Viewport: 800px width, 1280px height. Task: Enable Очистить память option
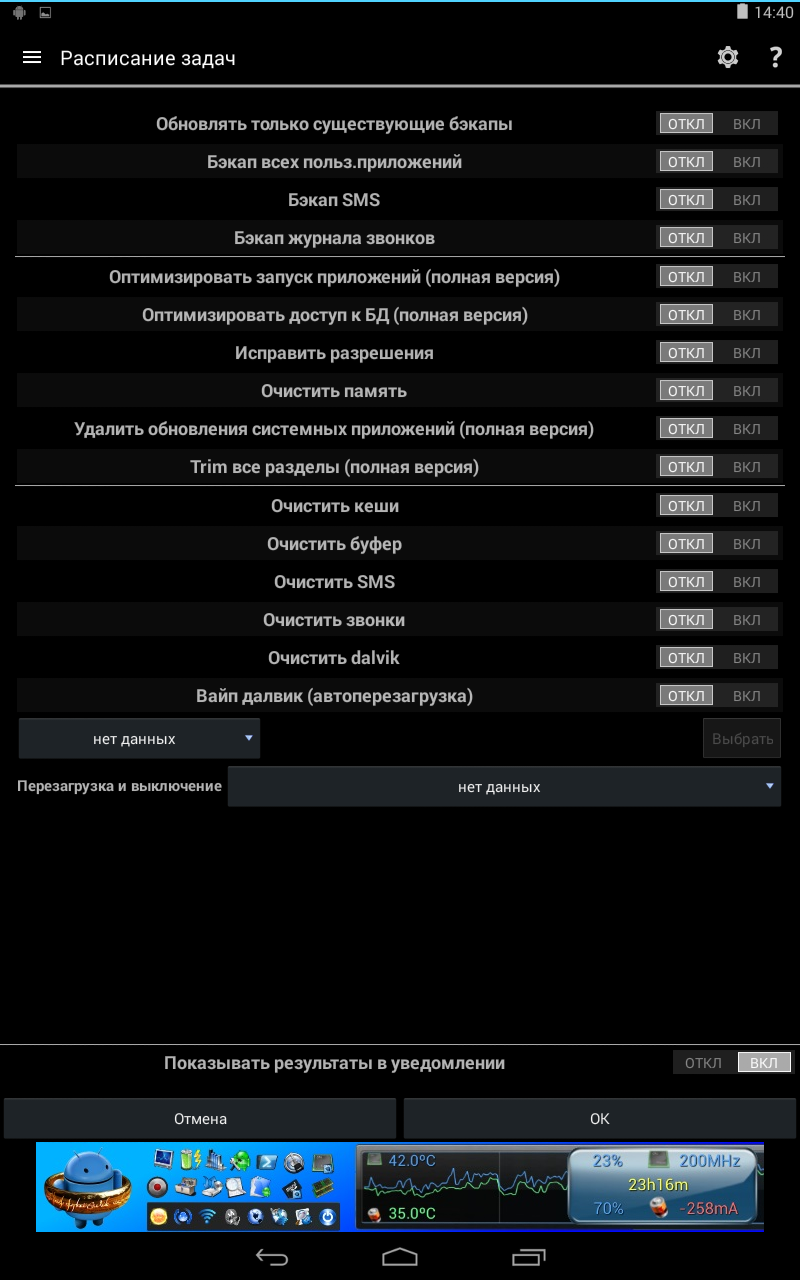(745, 391)
